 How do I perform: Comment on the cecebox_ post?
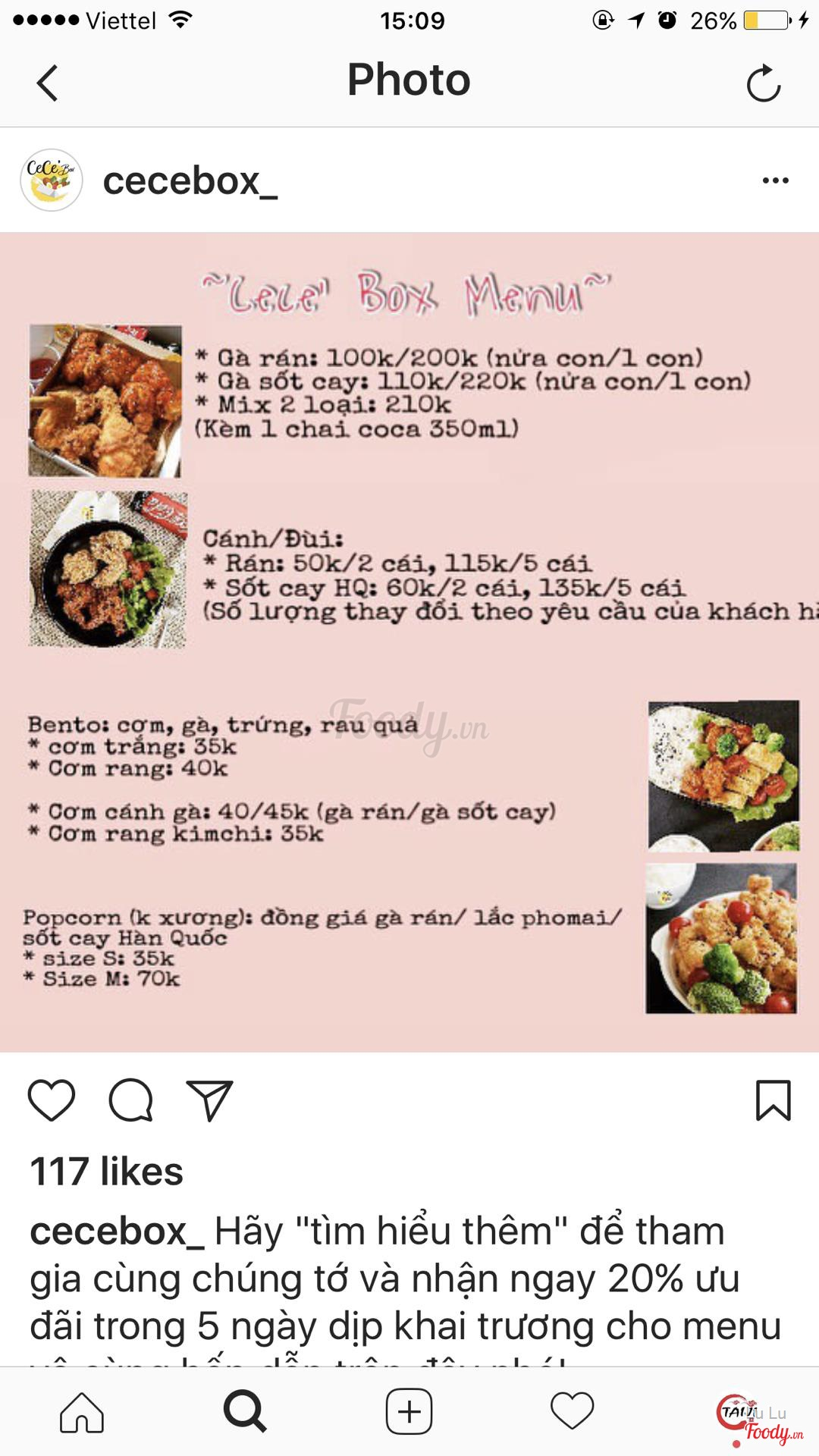pyautogui.click(x=131, y=1100)
